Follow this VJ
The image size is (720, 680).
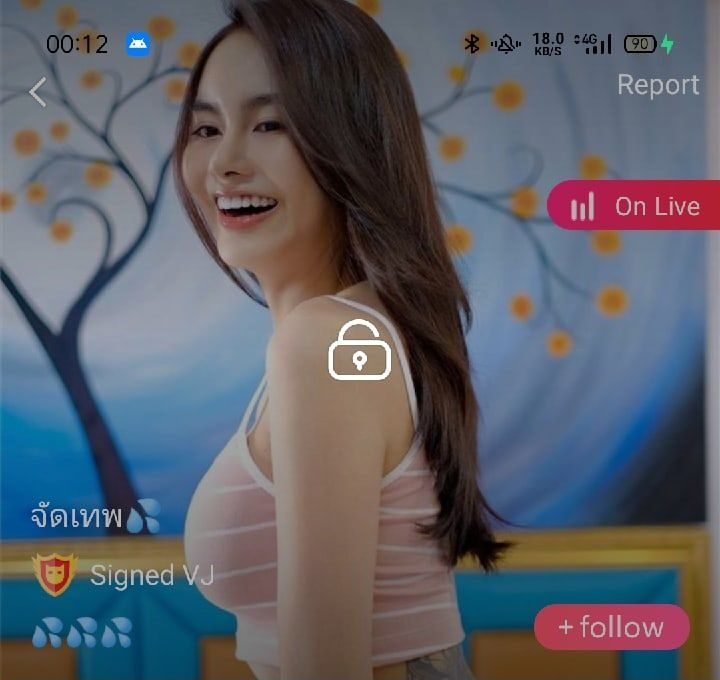[x=611, y=627]
